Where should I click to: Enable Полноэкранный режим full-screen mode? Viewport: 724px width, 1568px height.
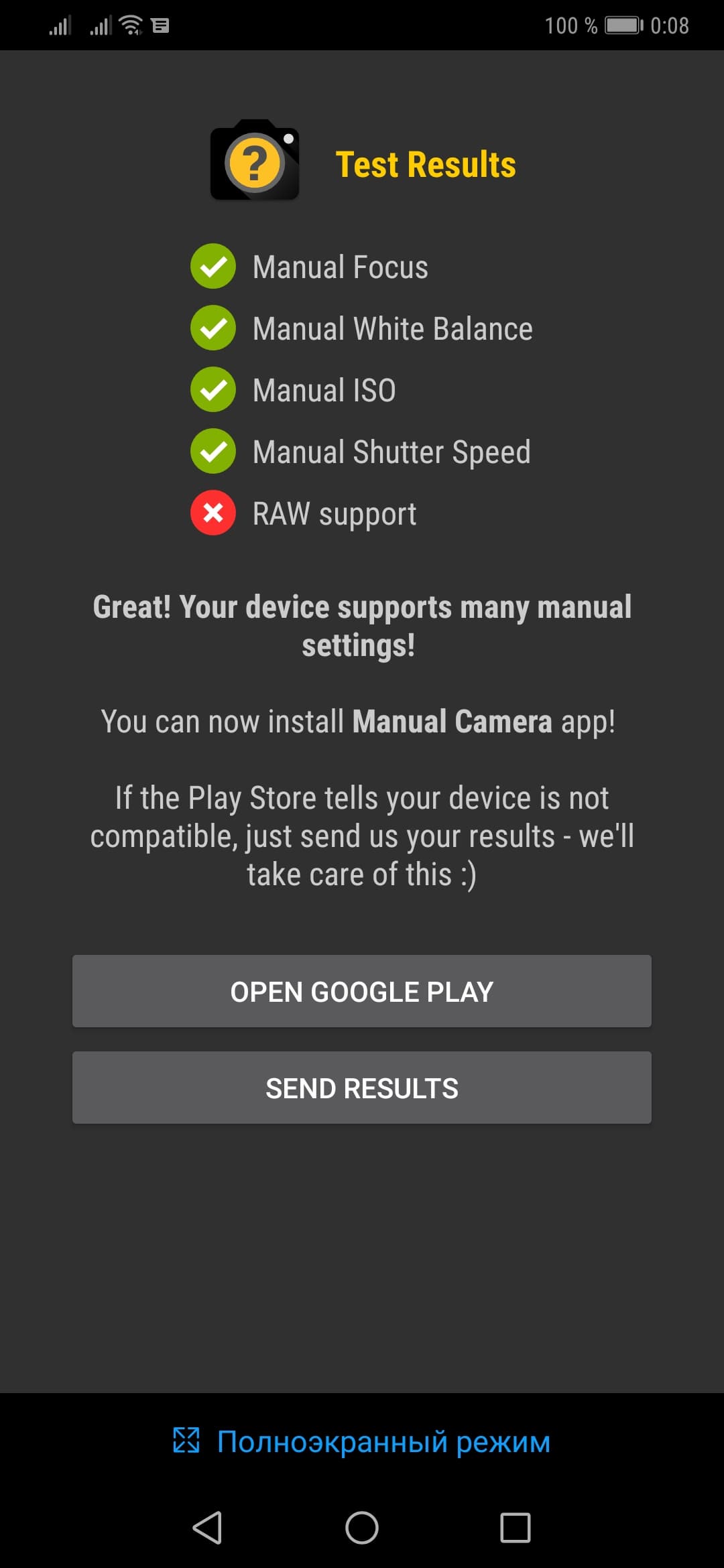(362, 1441)
